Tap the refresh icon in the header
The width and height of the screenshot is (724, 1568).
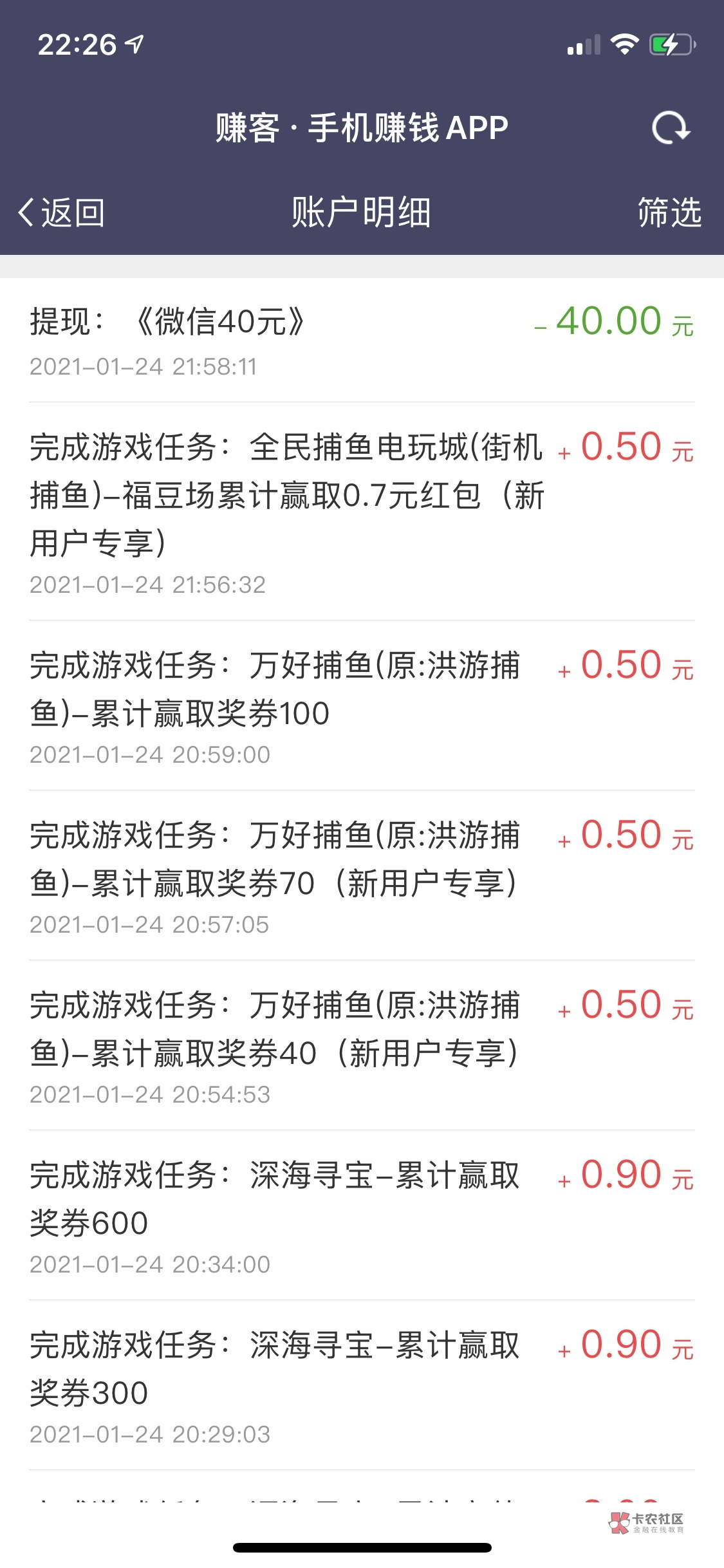coord(671,127)
